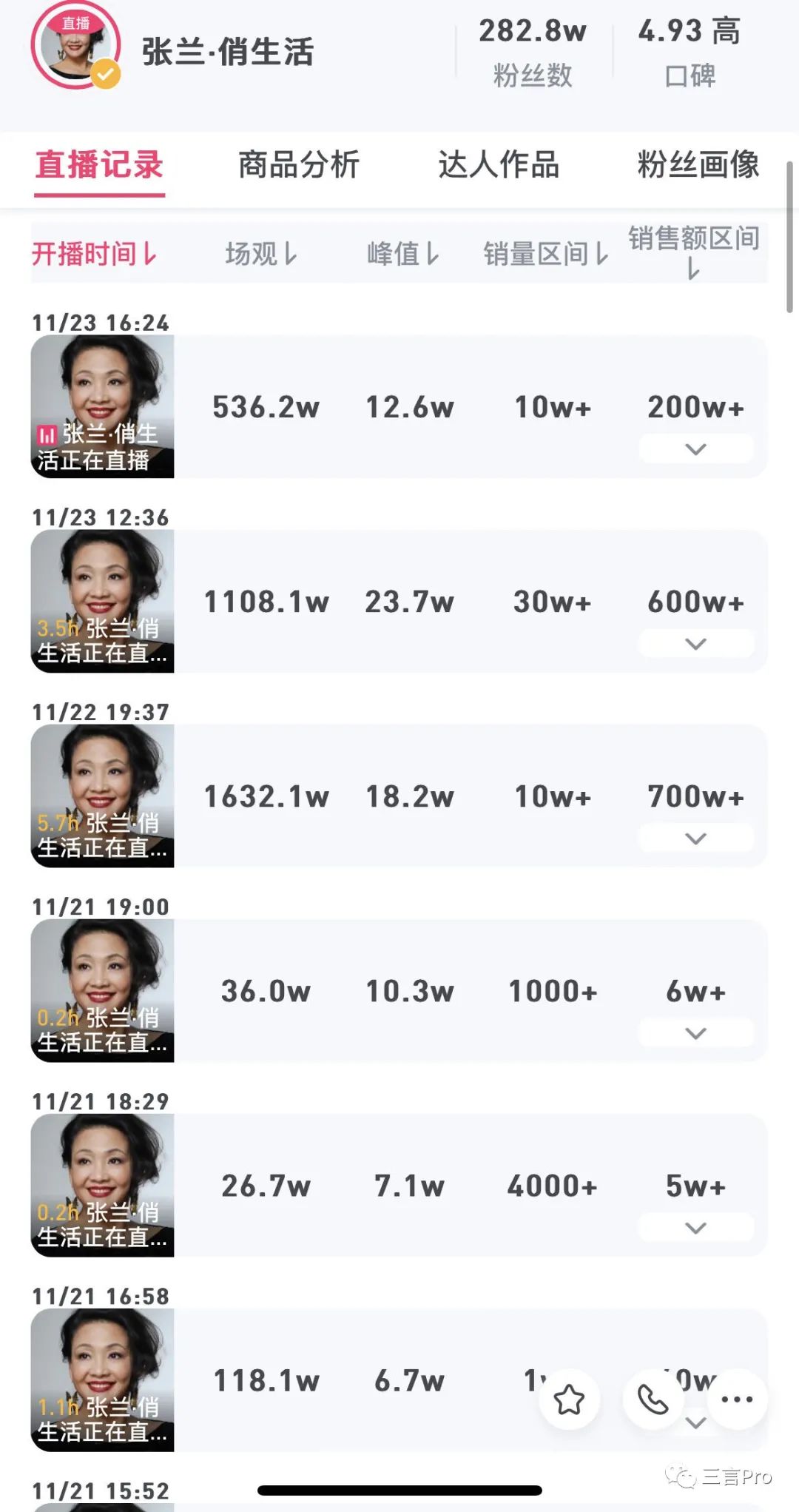Sort the list by 销售额区间
The height and width of the screenshot is (1512, 799).
pyautogui.click(x=694, y=252)
